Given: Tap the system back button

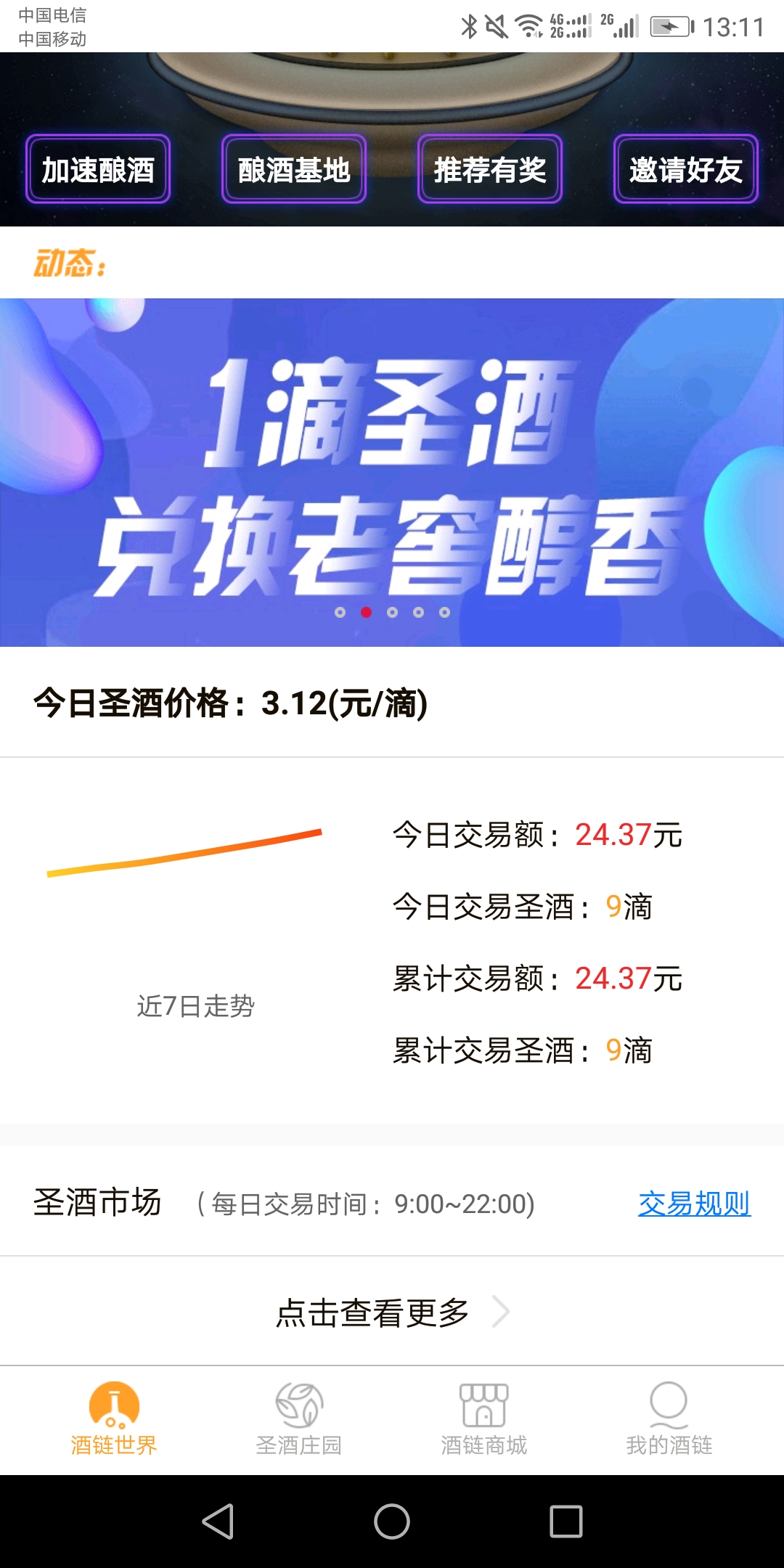Looking at the screenshot, I should pyautogui.click(x=218, y=1522).
